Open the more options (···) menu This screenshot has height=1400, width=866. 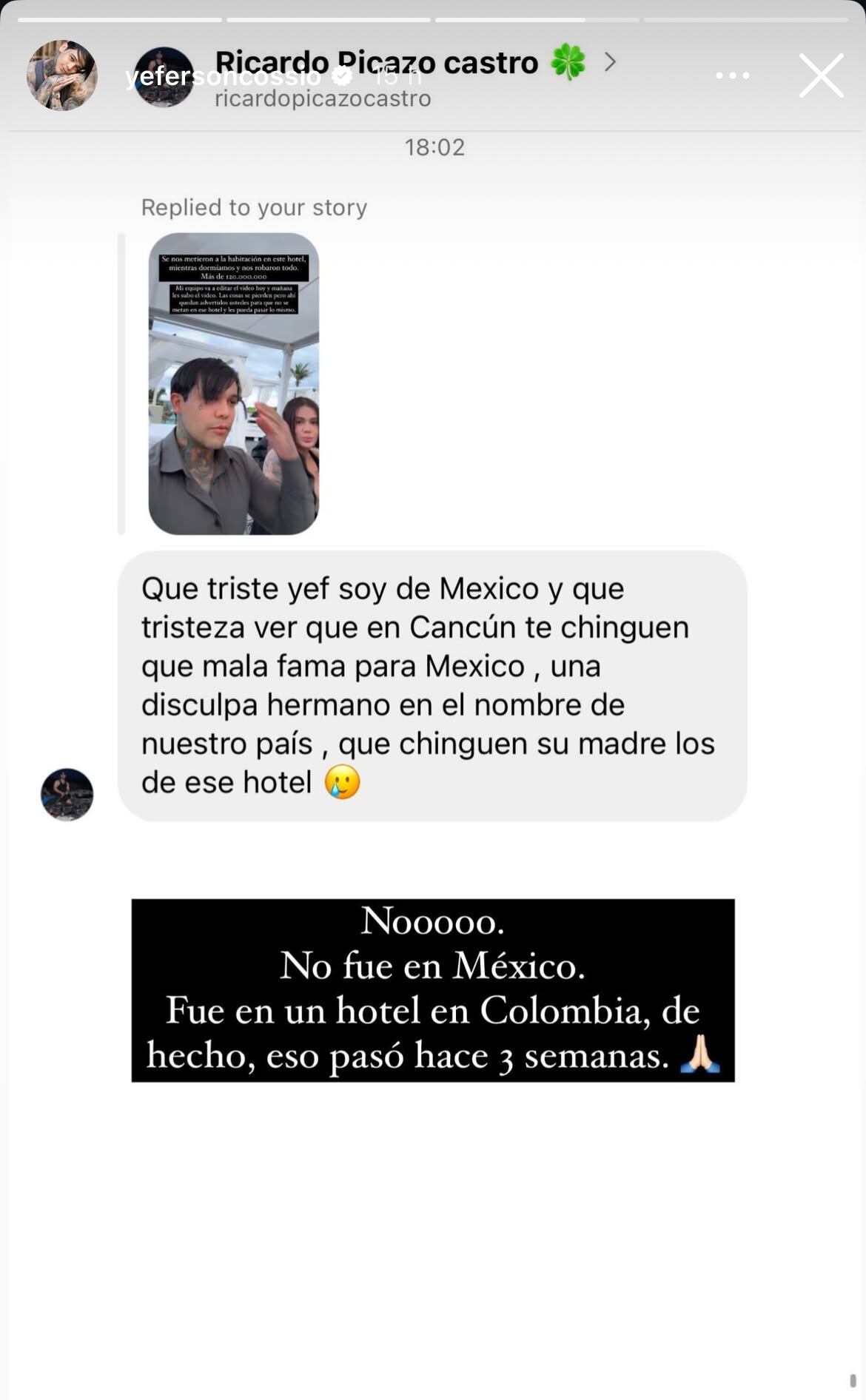[x=732, y=76]
